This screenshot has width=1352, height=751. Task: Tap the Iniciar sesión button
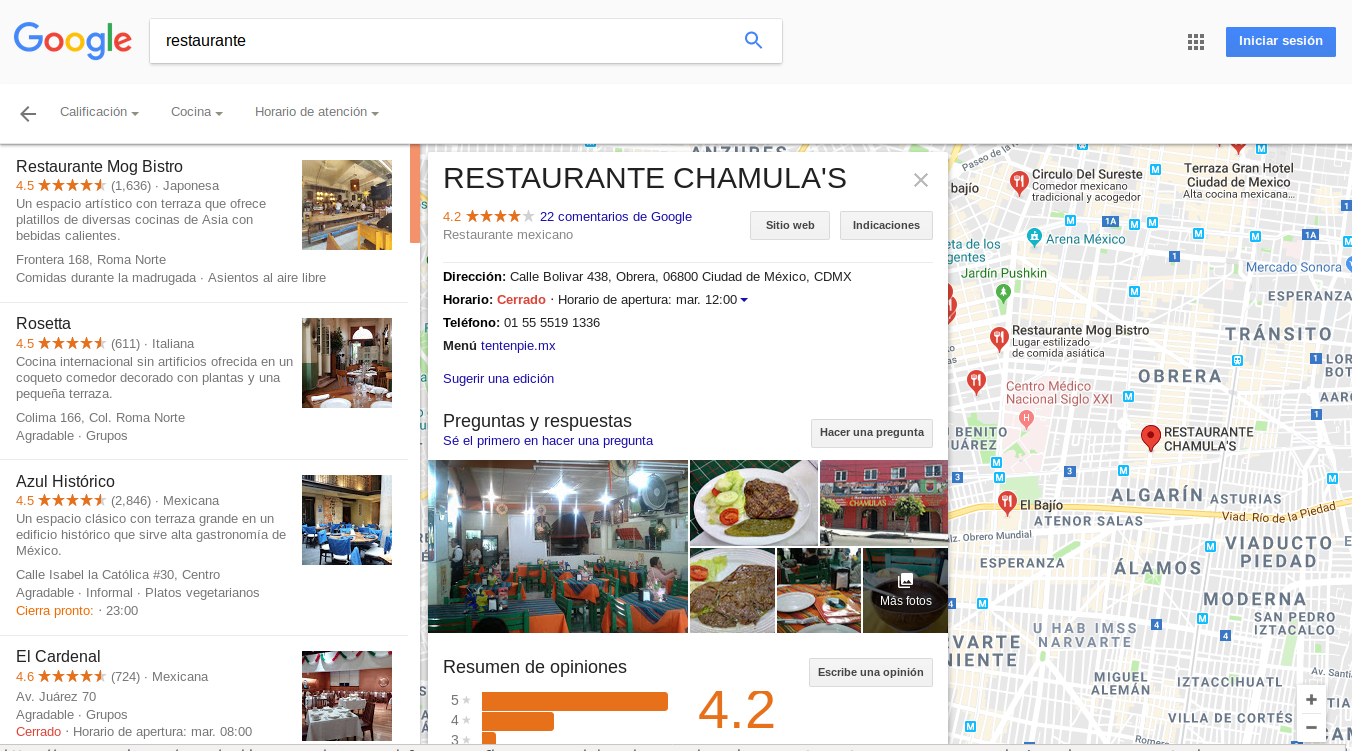[1280, 41]
